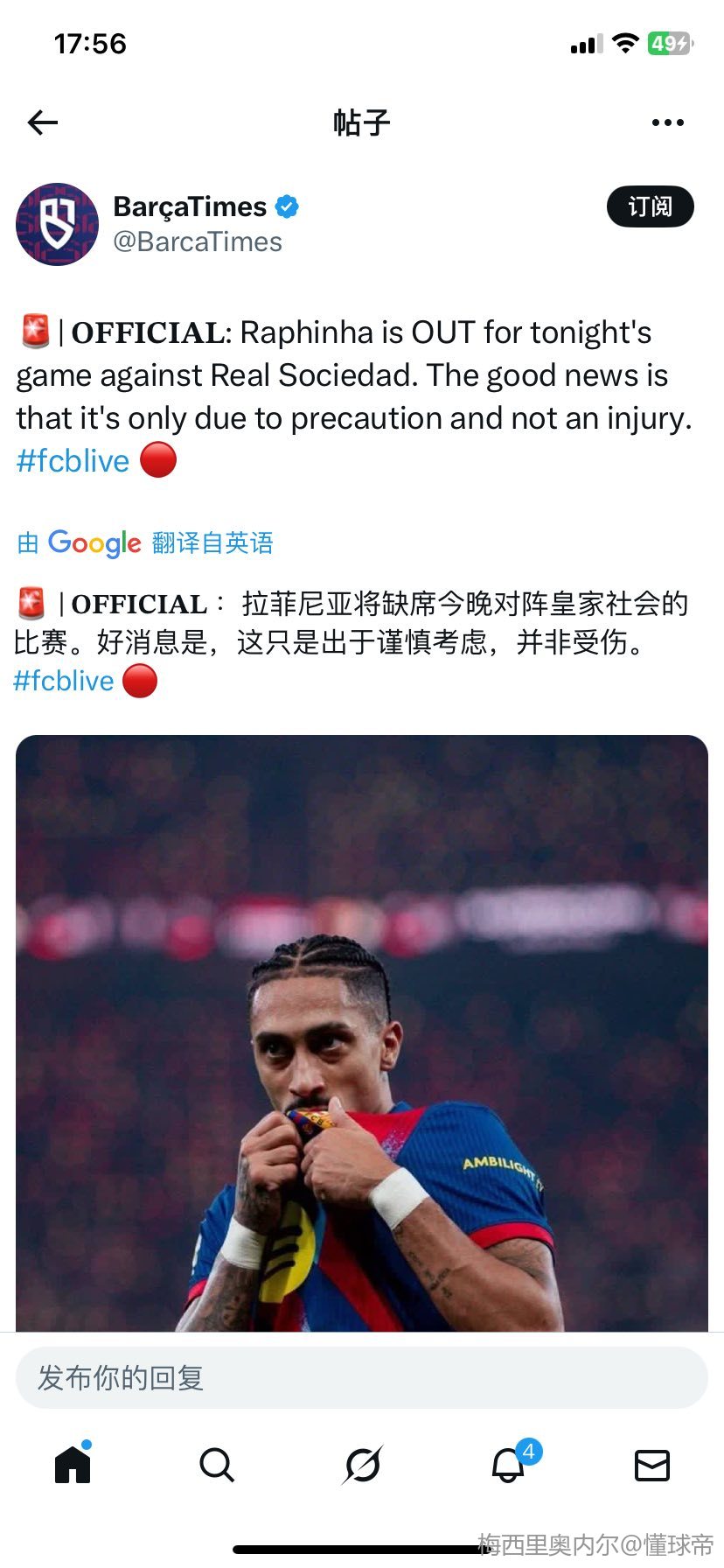724x1568 pixels.
Task: Open the Messages envelope tab
Action: [x=652, y=1465]
